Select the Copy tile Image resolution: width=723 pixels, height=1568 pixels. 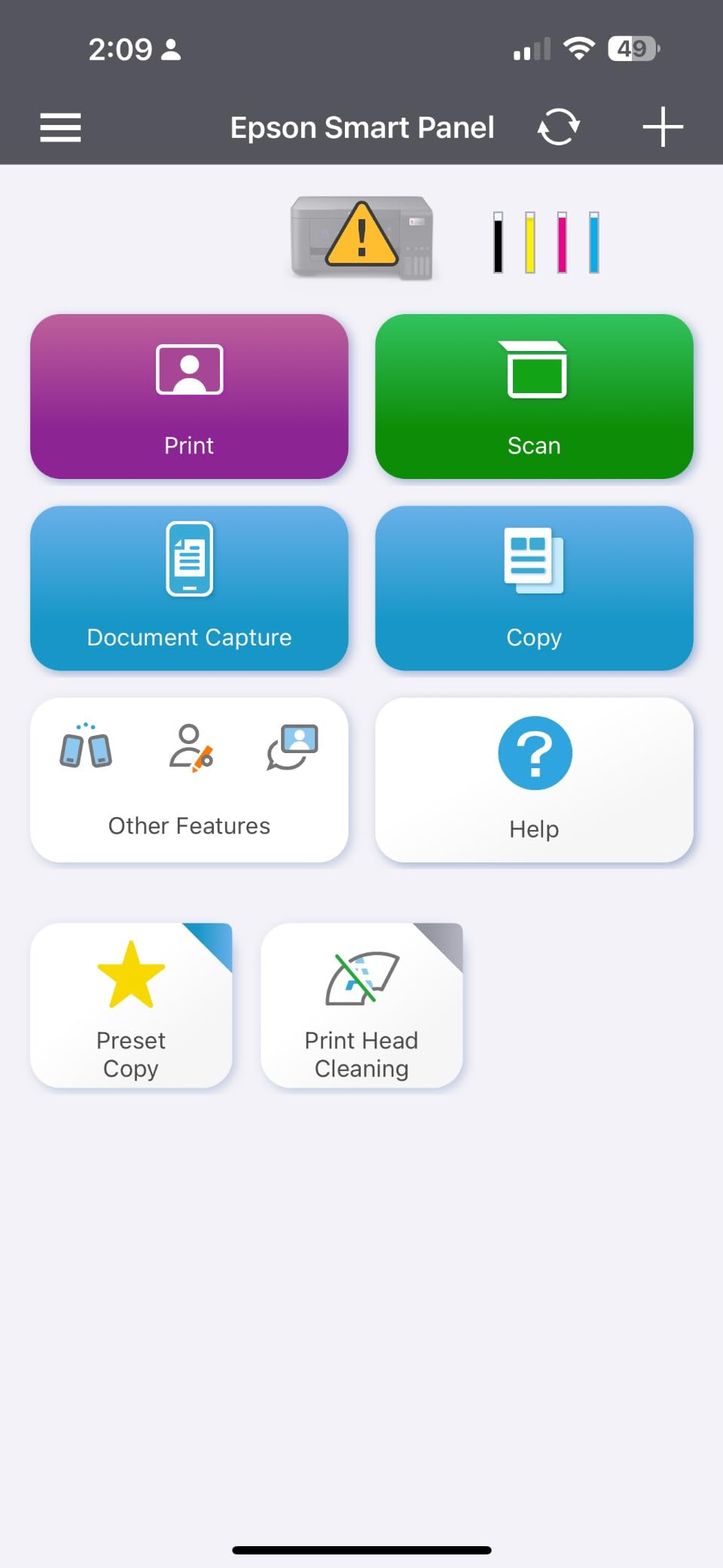click(x=534, y=588)
